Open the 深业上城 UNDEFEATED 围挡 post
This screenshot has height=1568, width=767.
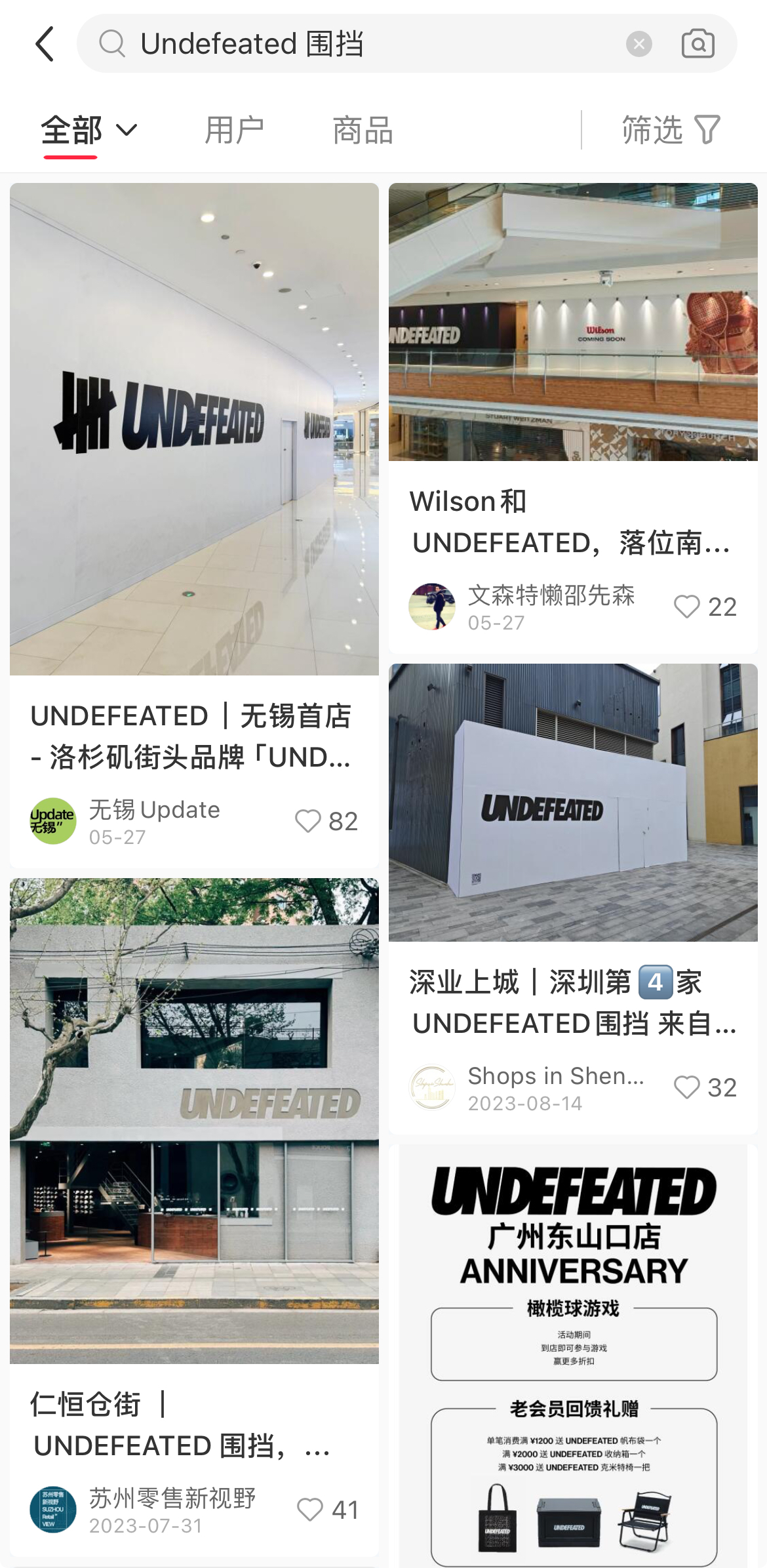coord(573,803)
